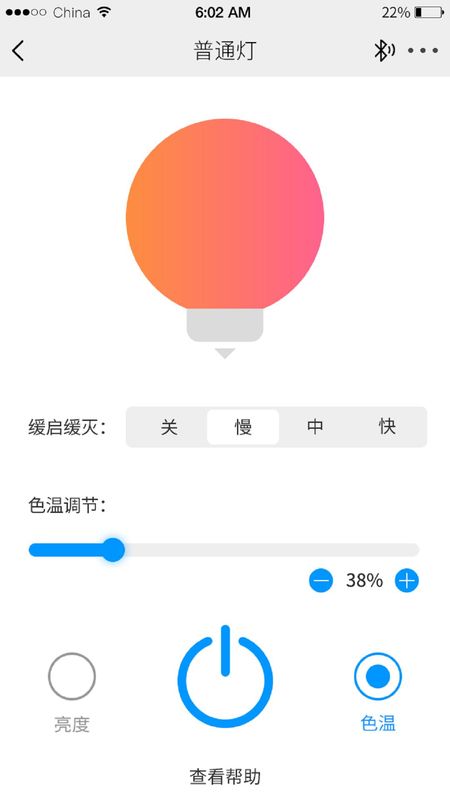Tap the color temperature slider track
The image size is (450, 800).
(224, 550)
